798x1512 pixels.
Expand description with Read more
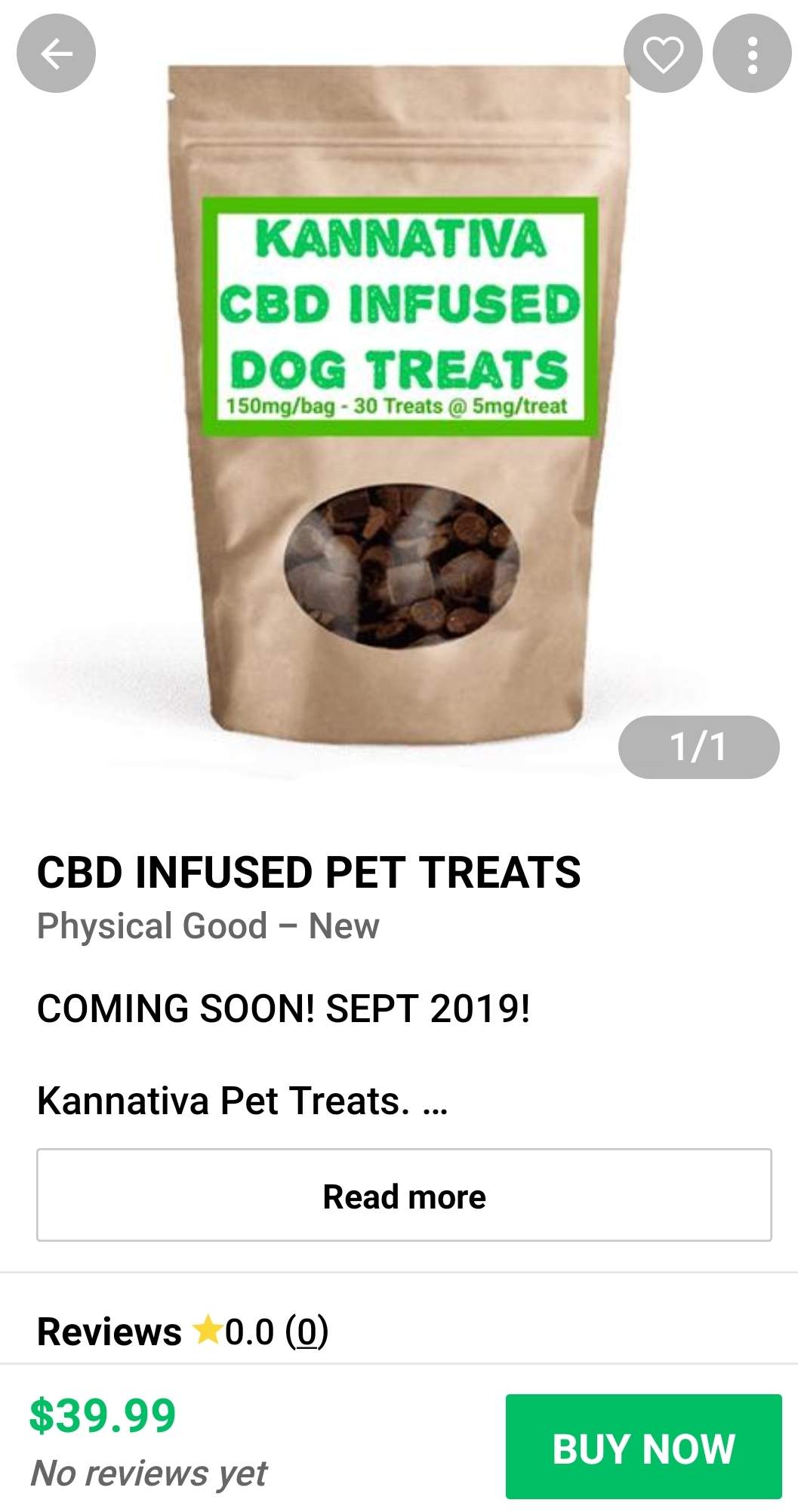(404, 1196)
